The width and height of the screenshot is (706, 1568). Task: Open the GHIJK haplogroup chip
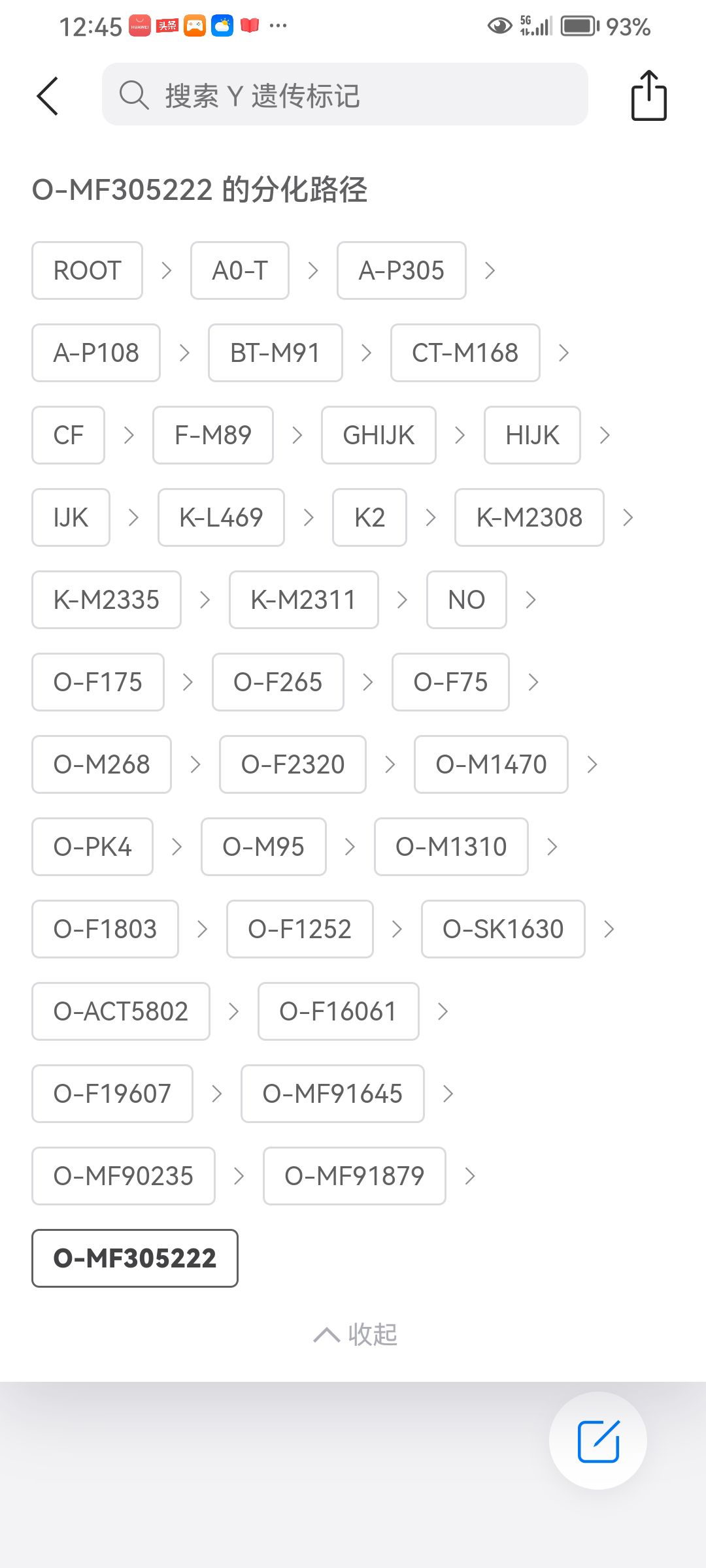pos(378,435)
